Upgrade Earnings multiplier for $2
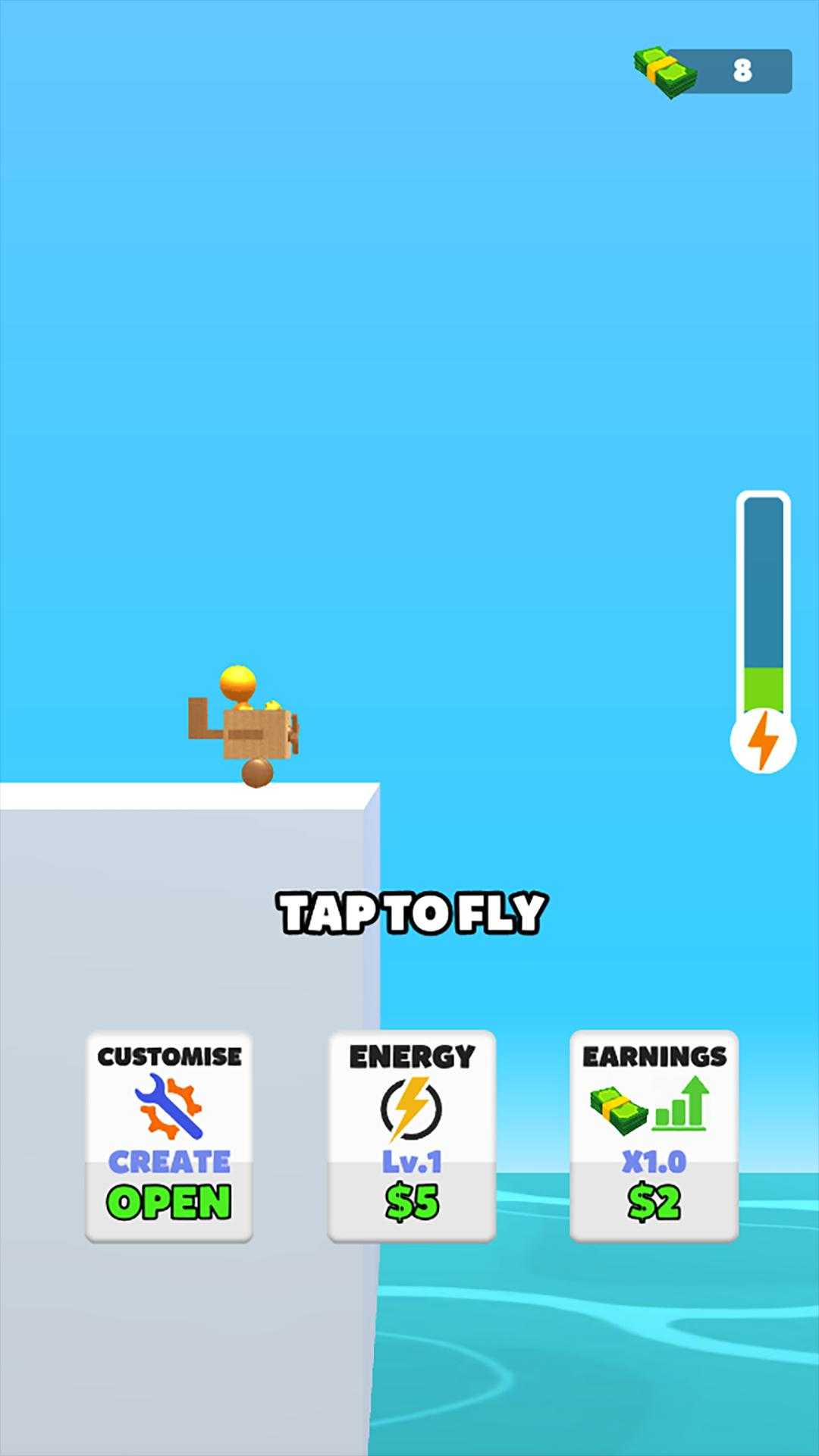The height and width of the screenshot is (1456, 819). (x=654, y=1135)
